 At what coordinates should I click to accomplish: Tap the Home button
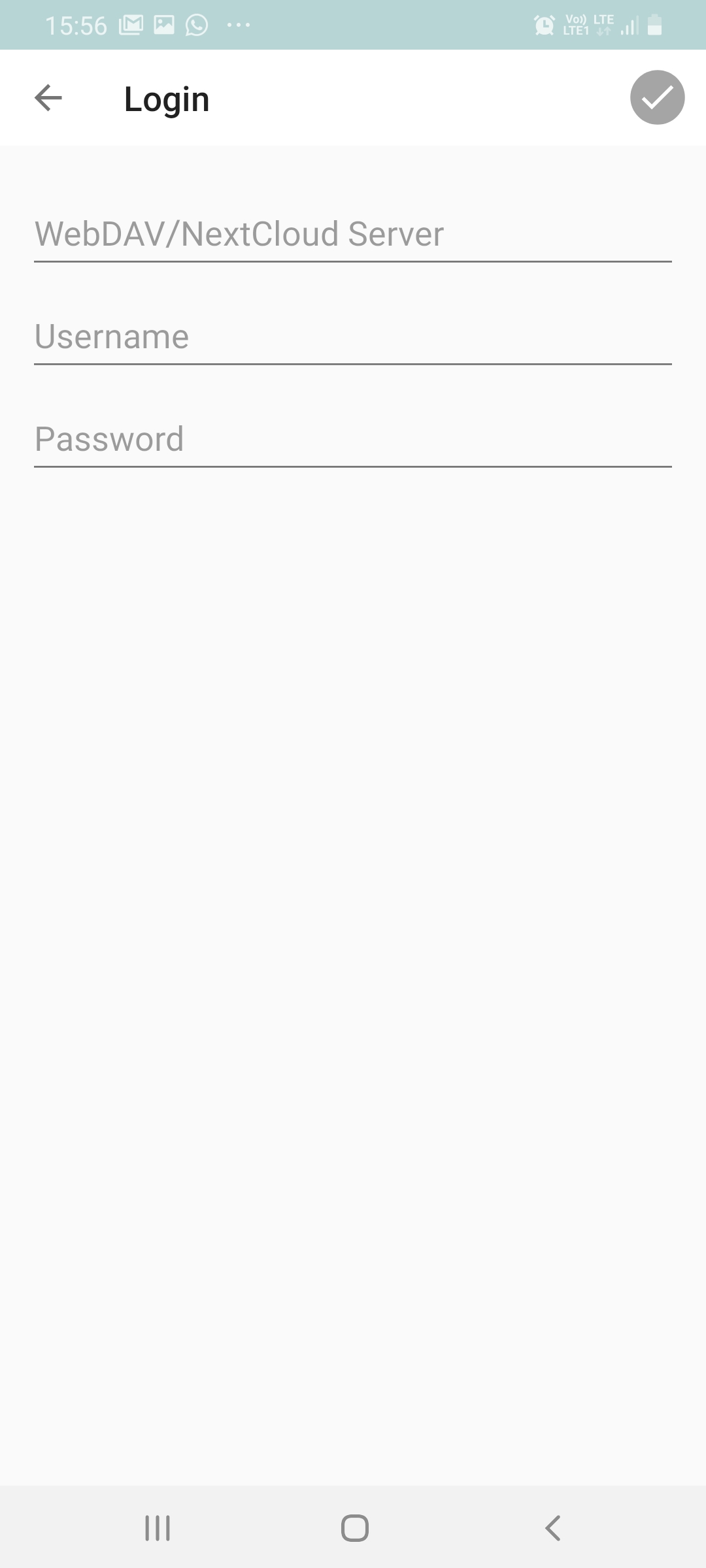(x=353, y=1527)
